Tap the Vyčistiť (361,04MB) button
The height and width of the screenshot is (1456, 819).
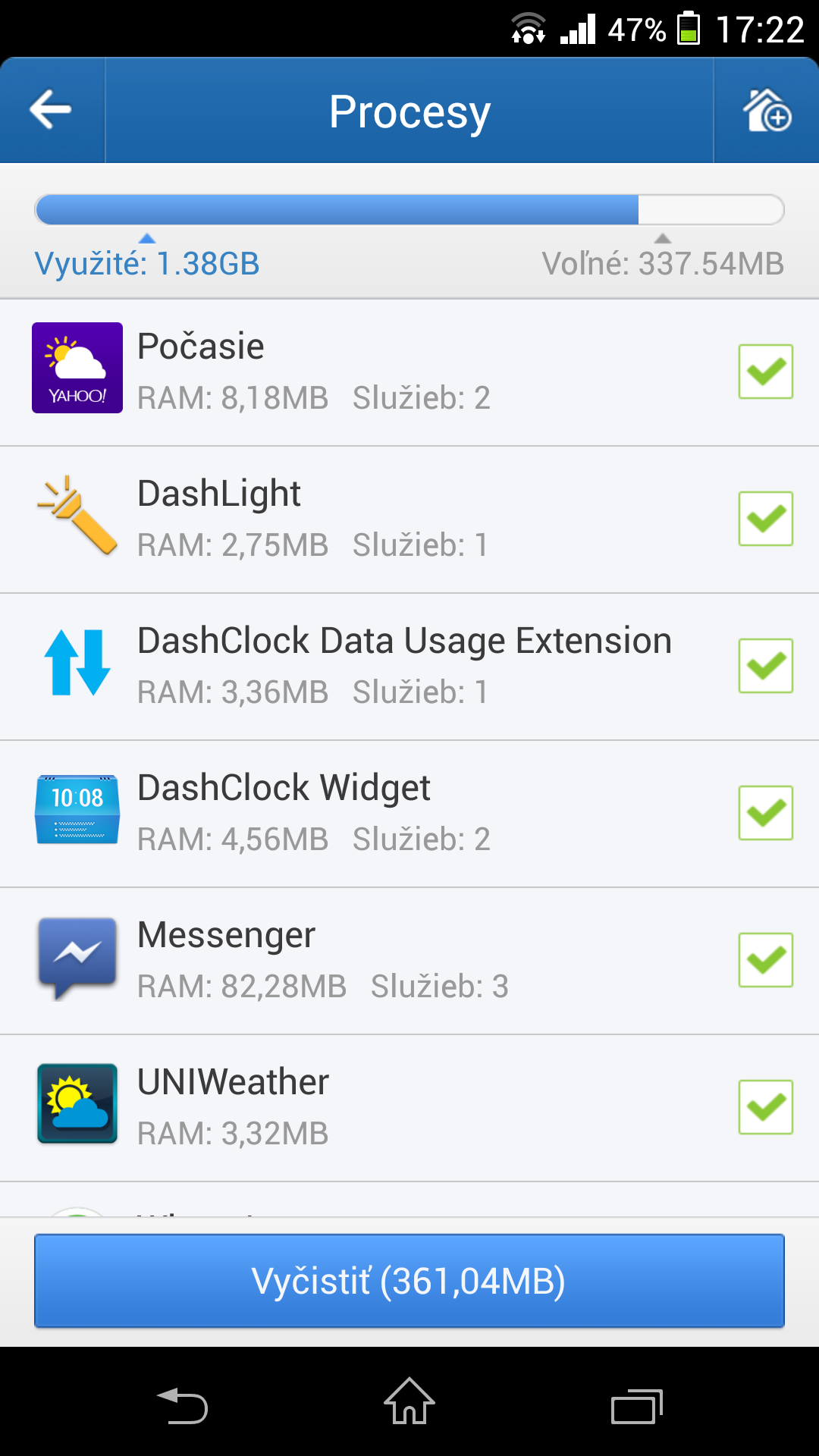pyautogui.click(x=409, y=1281)
